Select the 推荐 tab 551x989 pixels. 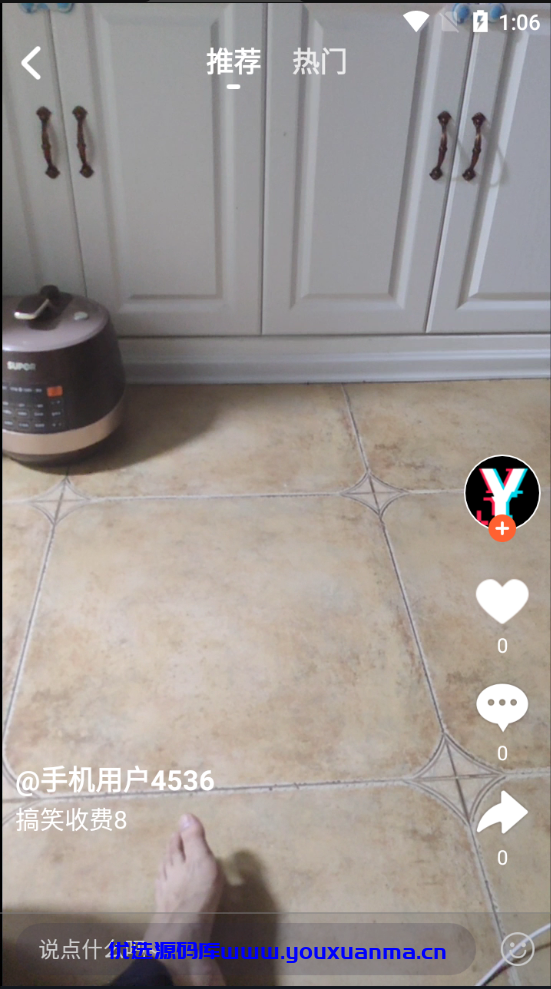pyautogui.click(x=233, y=61)
